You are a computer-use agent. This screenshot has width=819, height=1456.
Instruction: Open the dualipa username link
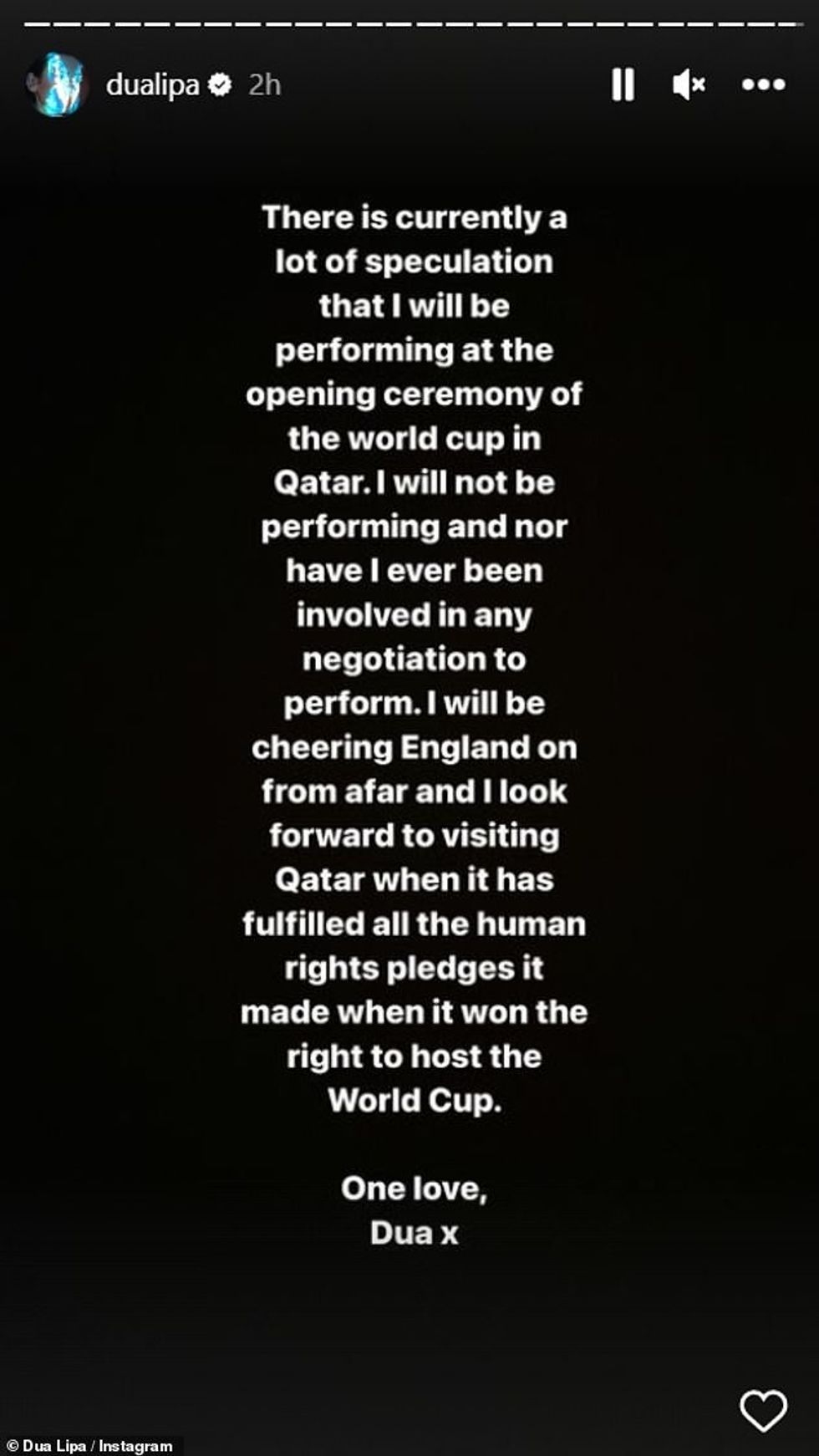153,84
